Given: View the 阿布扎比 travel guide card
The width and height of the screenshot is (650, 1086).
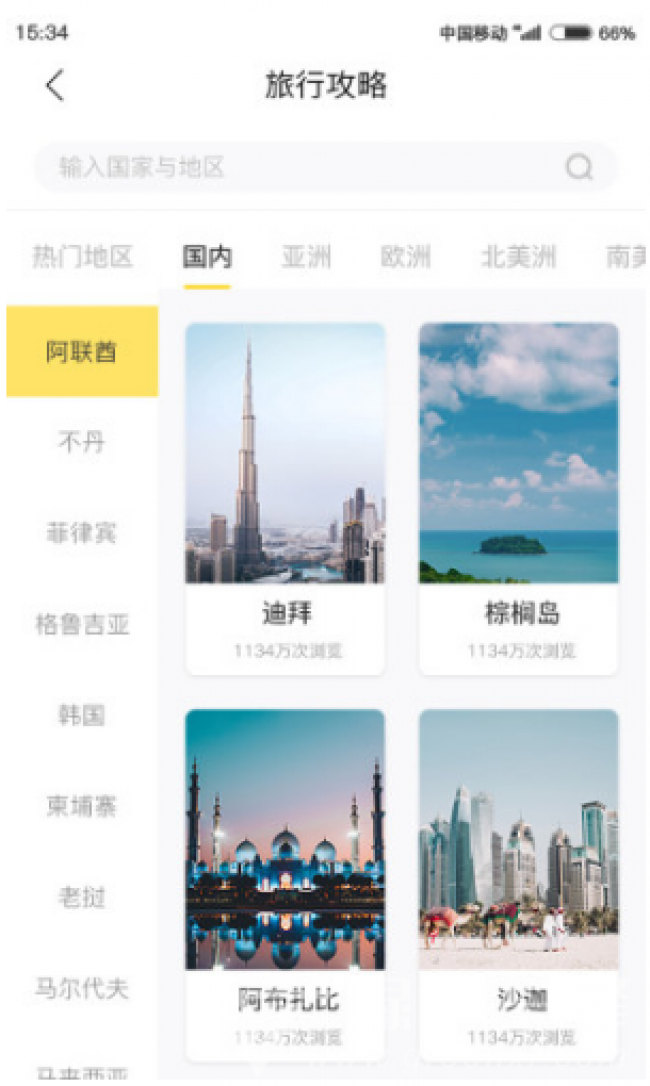Looking at the screenshot, I should [x=285, y=885].
